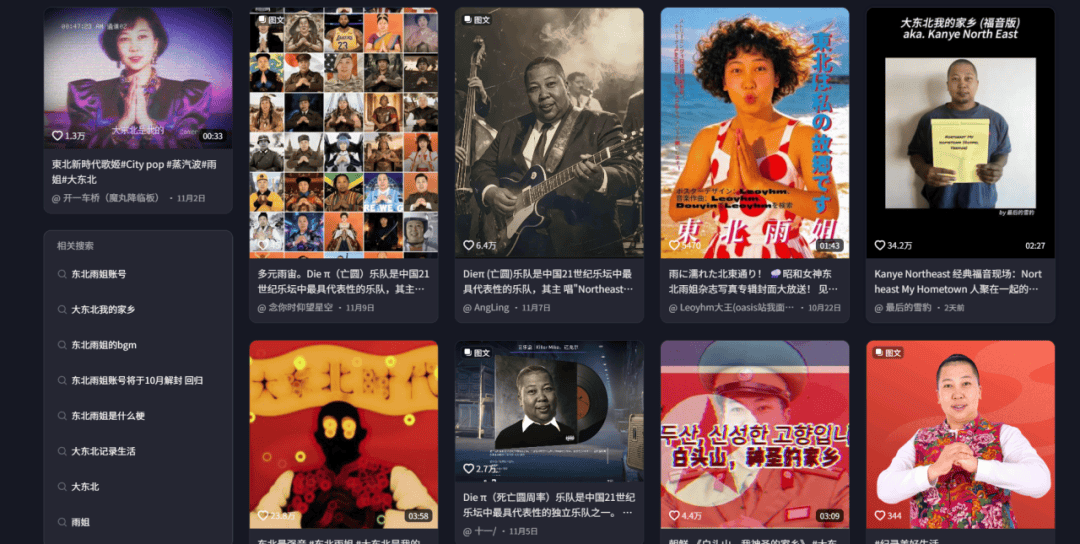Open the post with 344 likes
The height and width of the screenshot is (544, 1080).
[960, 434]
